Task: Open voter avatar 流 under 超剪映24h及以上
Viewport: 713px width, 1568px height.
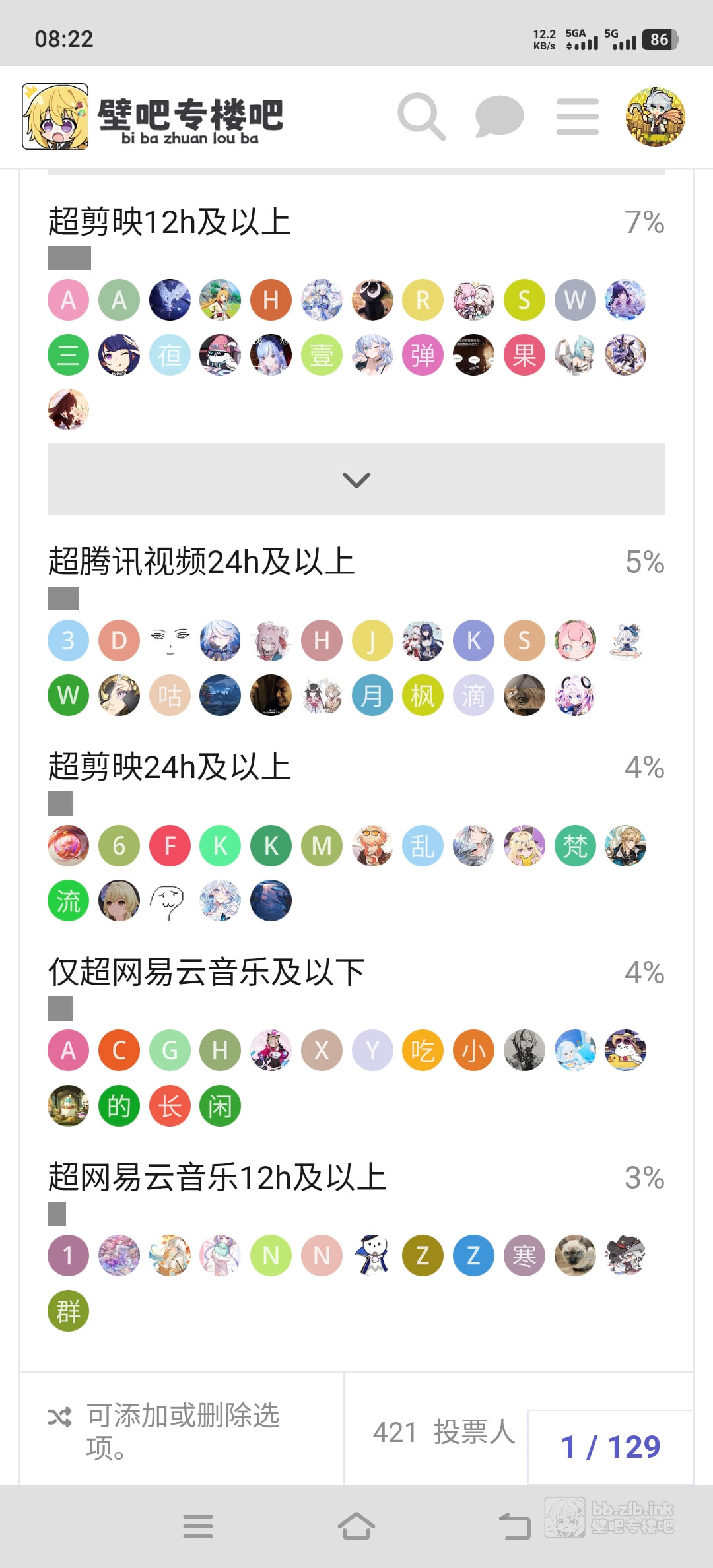Action: [x=68, y=900]
